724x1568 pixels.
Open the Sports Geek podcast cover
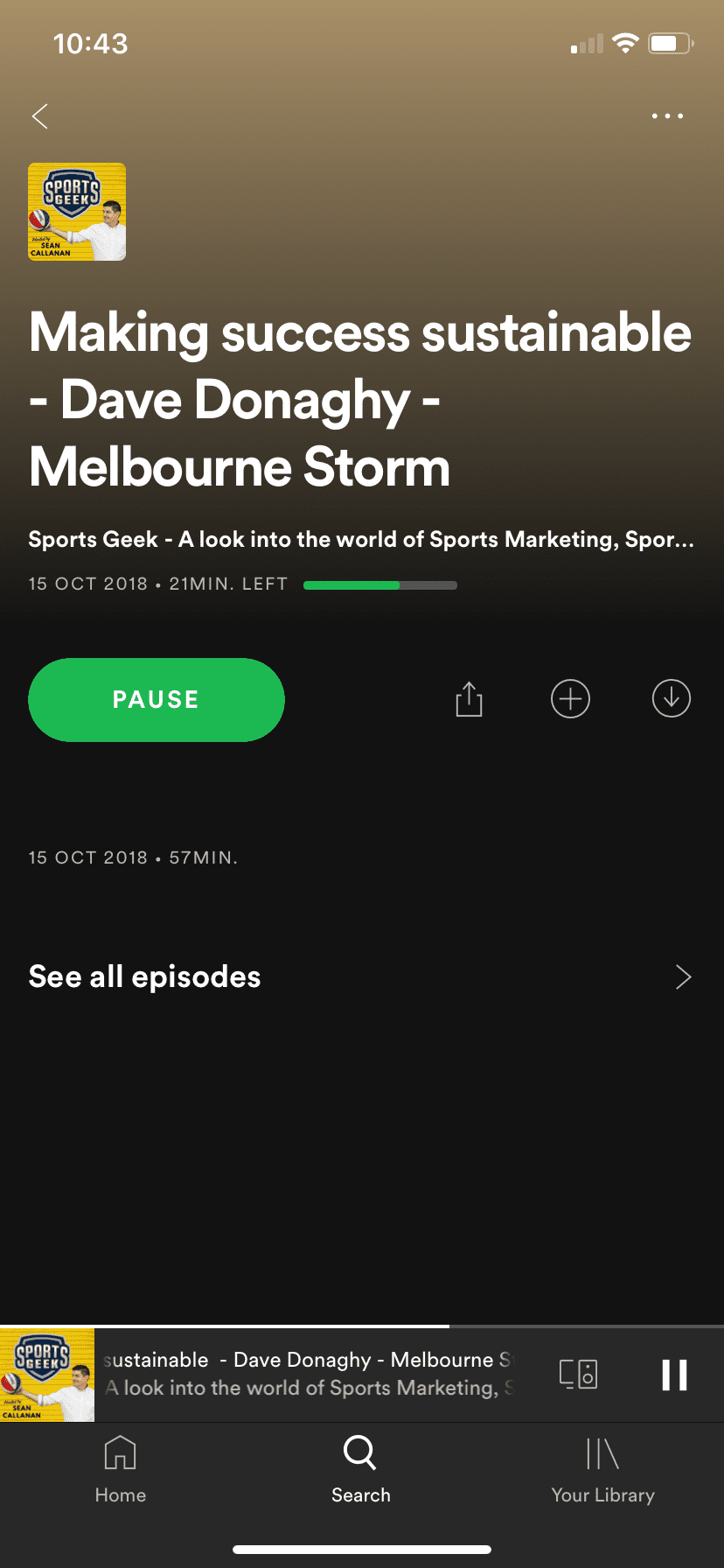(x=77, y=212)
